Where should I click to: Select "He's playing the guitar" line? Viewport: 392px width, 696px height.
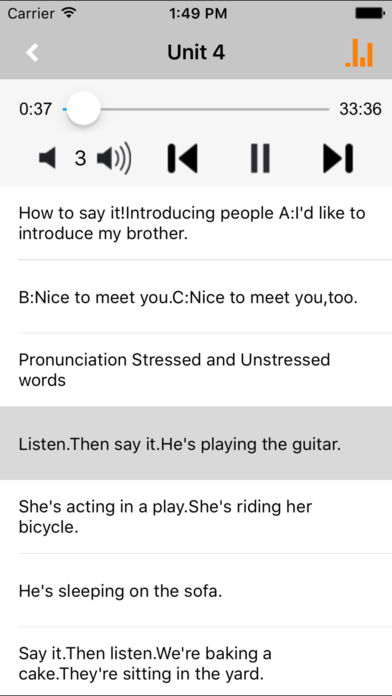pos(196,443)
